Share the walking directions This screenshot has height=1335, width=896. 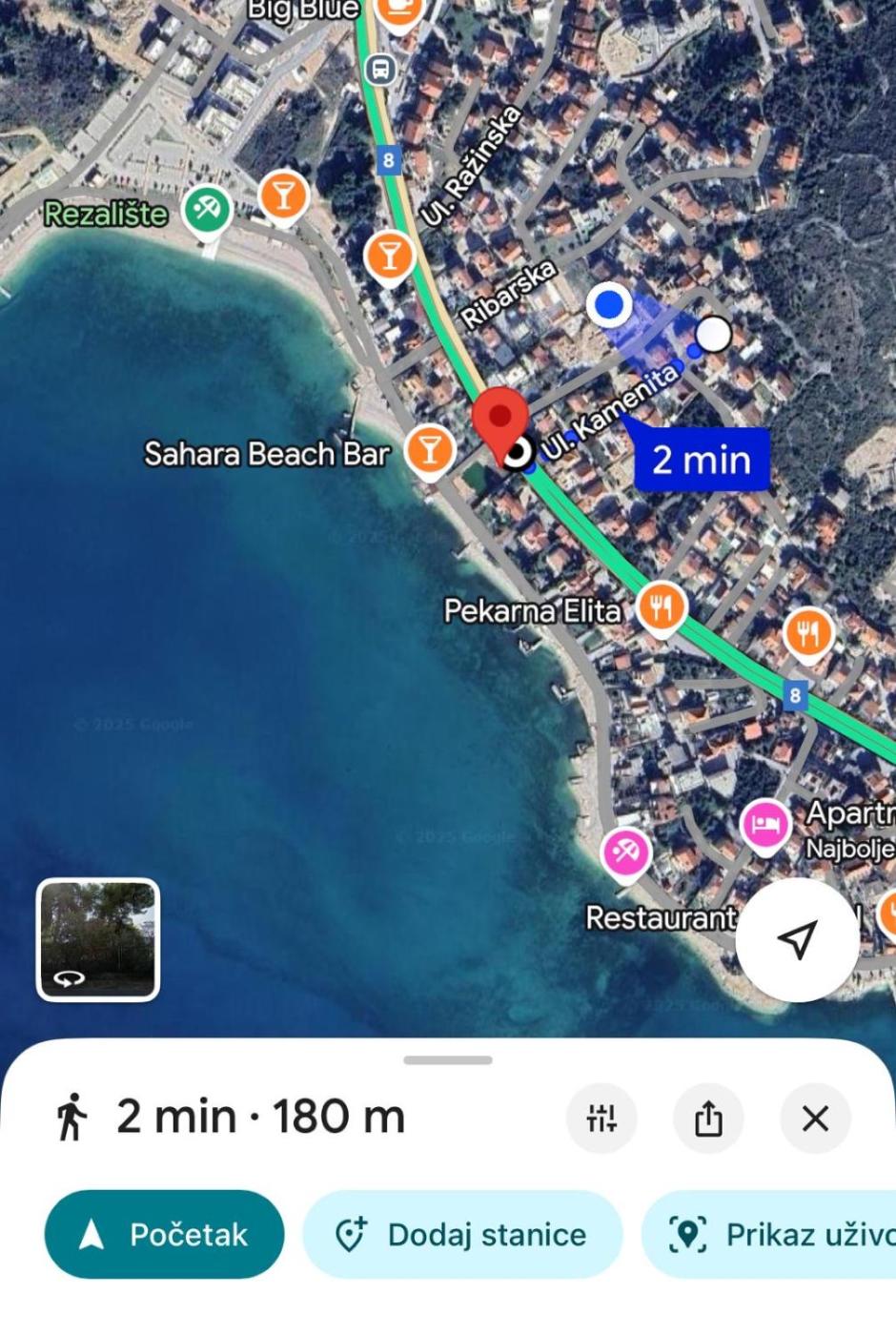[x=708, y=1118]
